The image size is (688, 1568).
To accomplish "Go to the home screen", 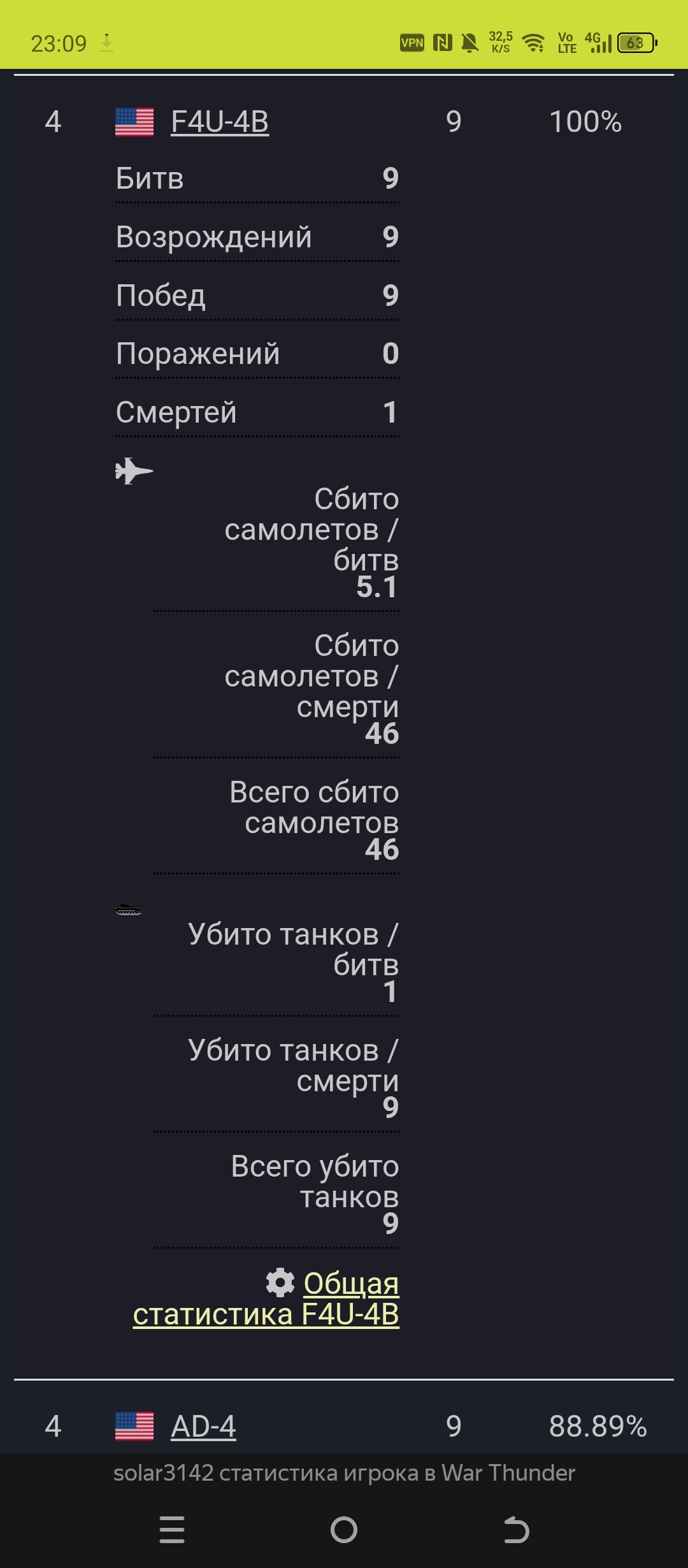I will (x=344, y=1530).
